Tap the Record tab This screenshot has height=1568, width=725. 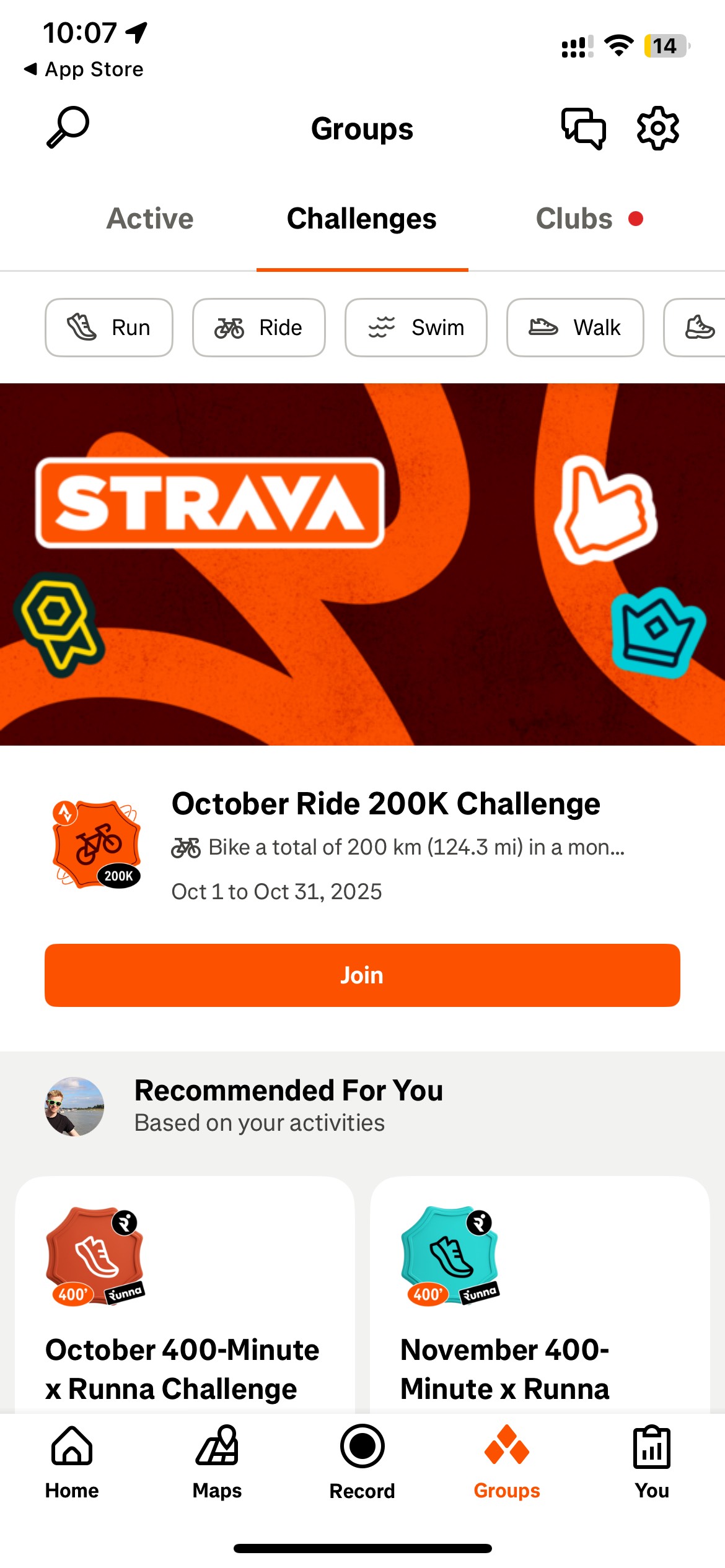[362, 1463]
